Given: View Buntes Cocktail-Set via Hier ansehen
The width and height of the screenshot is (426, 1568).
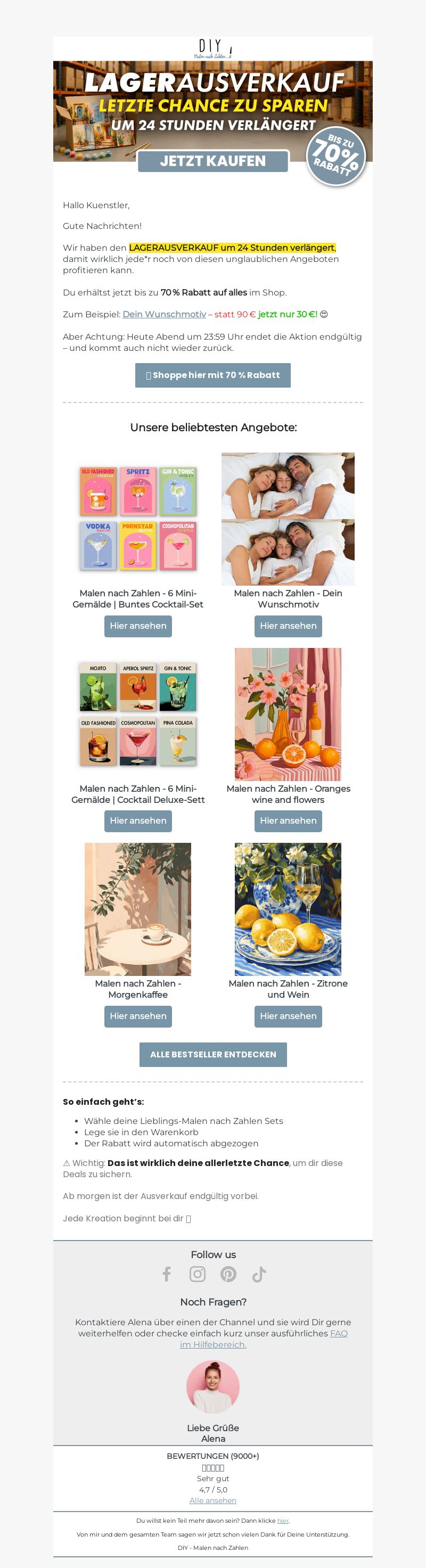Looking at the screenshot, I should click(x=137, y=626).
